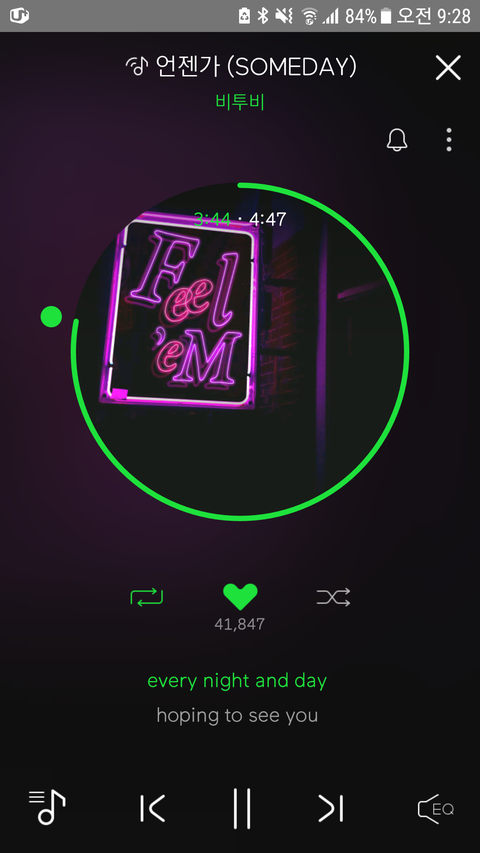Open artist 비투비 page
Image resolution: width=480 pixels, height=853 pixels.
point(240,101)
